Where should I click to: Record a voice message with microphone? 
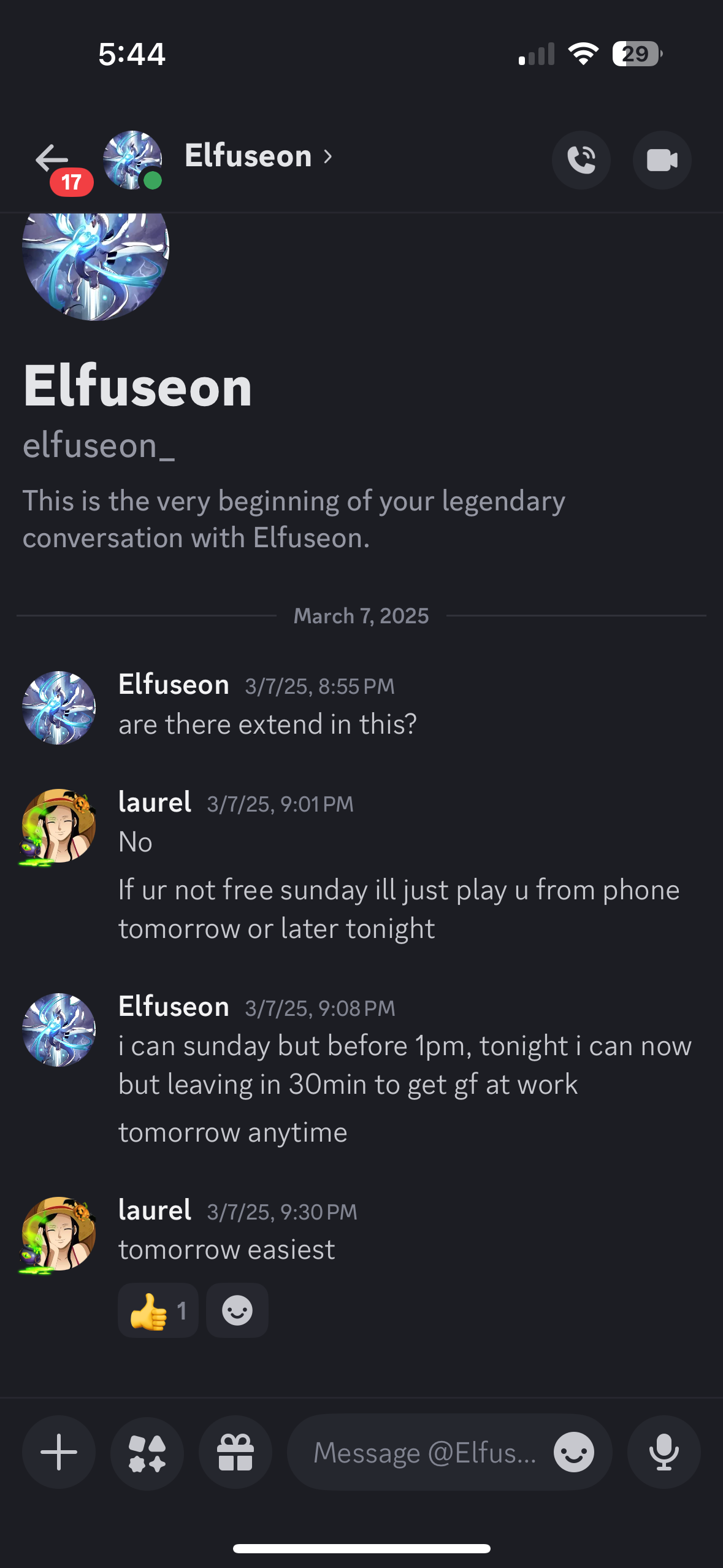(664, 1452)
